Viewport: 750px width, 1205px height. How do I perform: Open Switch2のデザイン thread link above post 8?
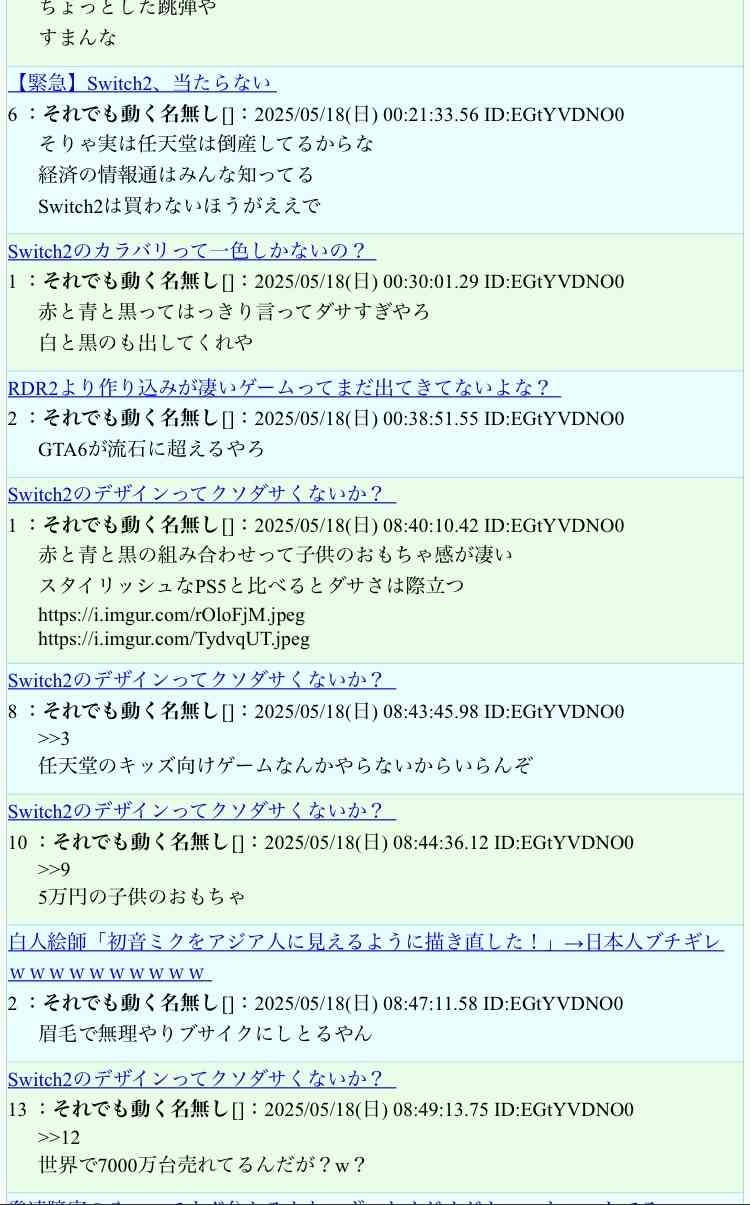coord(202,680)
